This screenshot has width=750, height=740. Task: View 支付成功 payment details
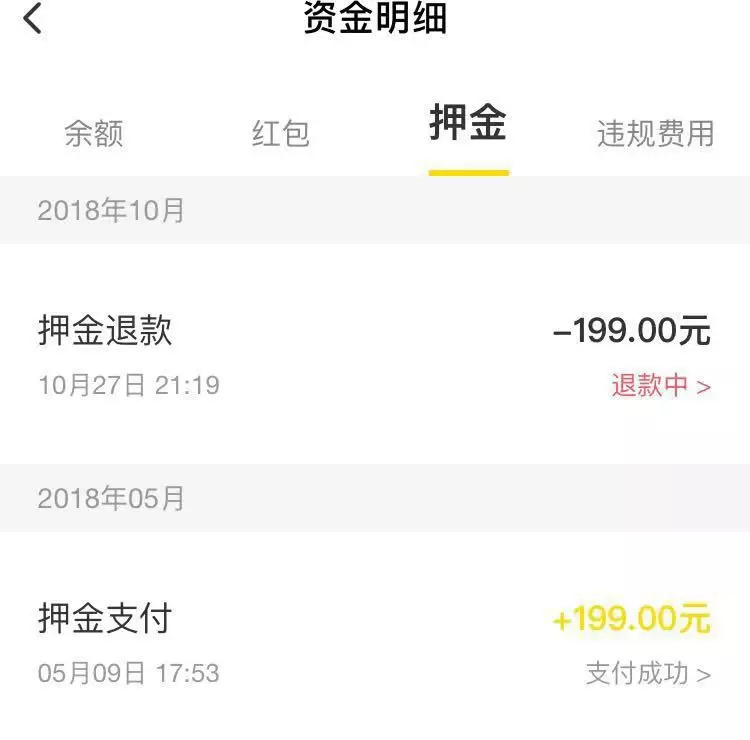[648, 674]
